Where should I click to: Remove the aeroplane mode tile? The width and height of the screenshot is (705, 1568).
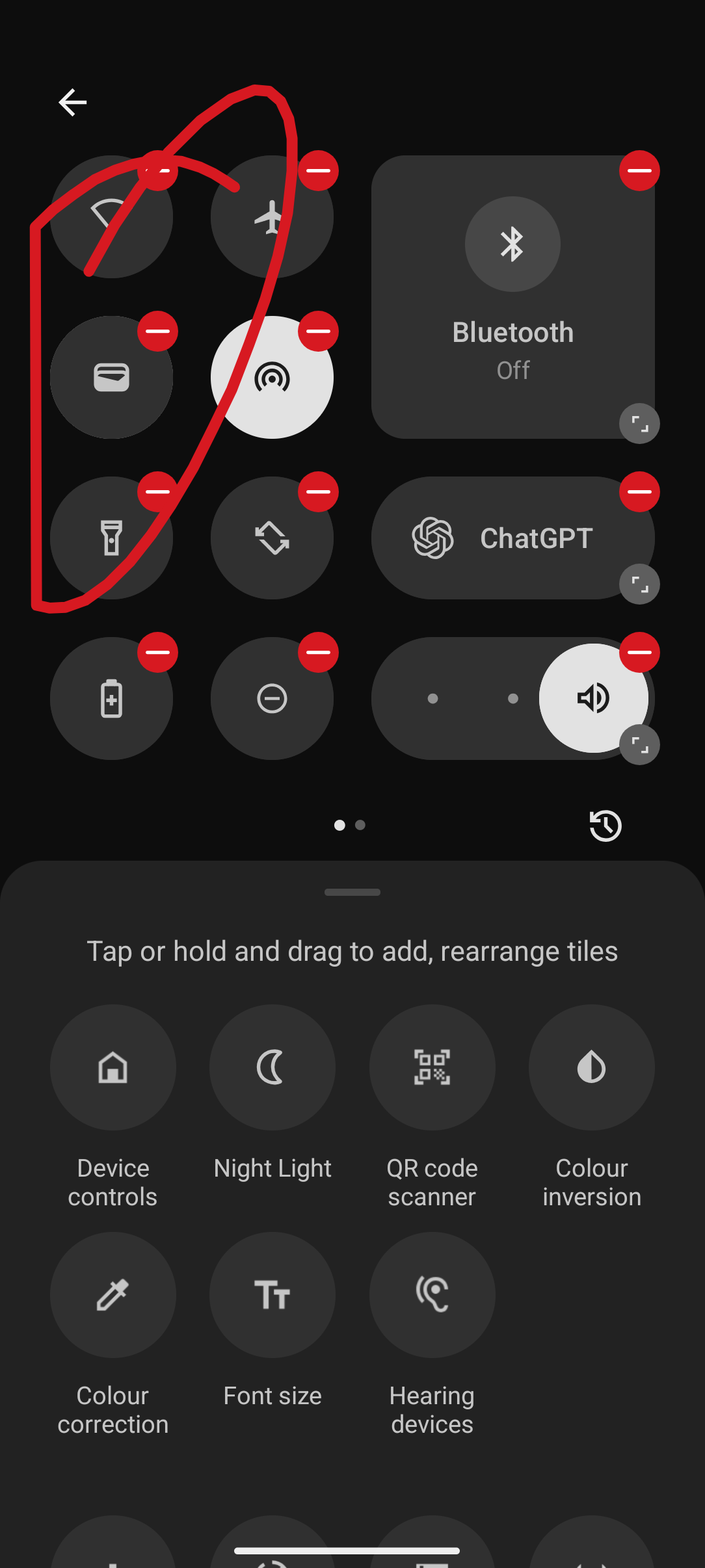click(318, 171)
